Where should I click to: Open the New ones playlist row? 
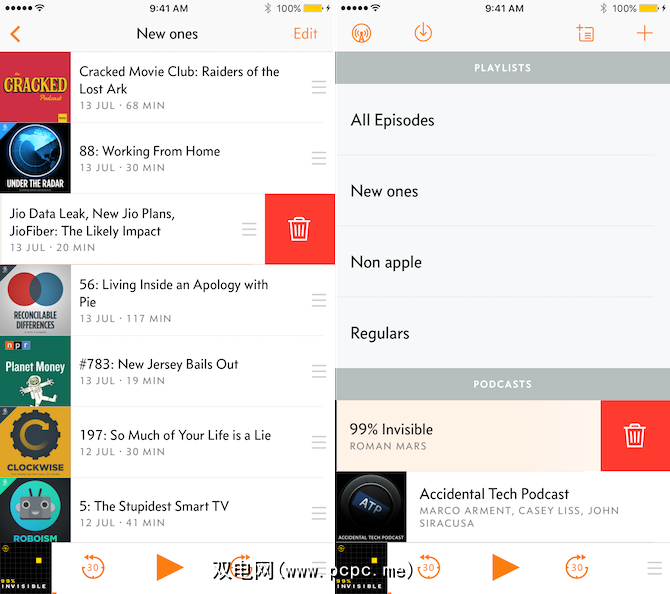500,191
